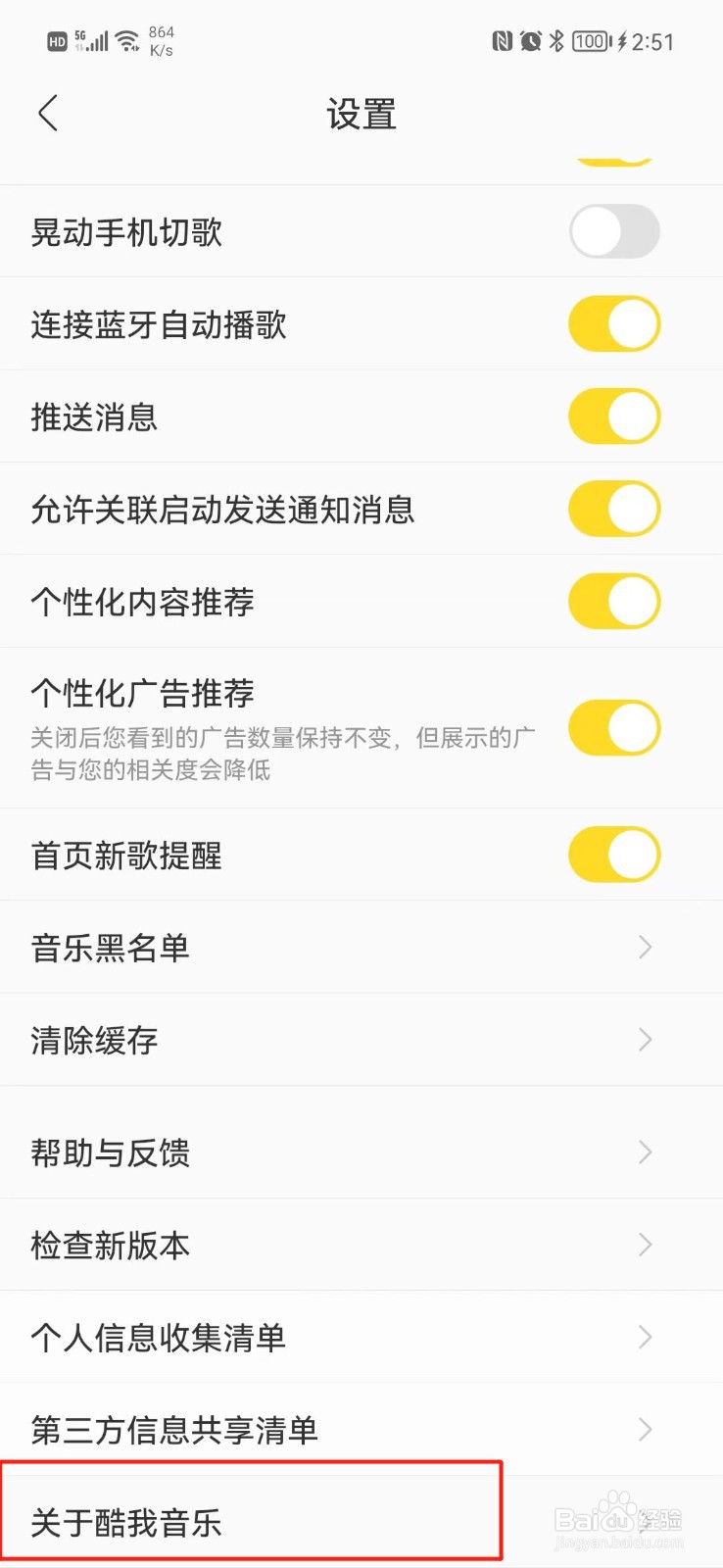Viewport: 723px width, 1568px height.
Task: Open 清除缓存 to clear the cache
Action: [x=361, y=1040]
